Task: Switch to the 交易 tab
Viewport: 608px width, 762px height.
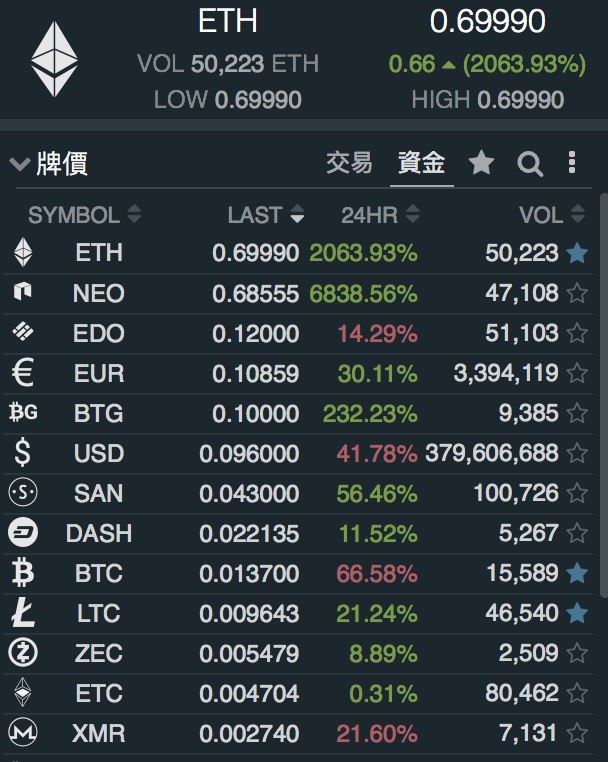Action: click(349, 163)
